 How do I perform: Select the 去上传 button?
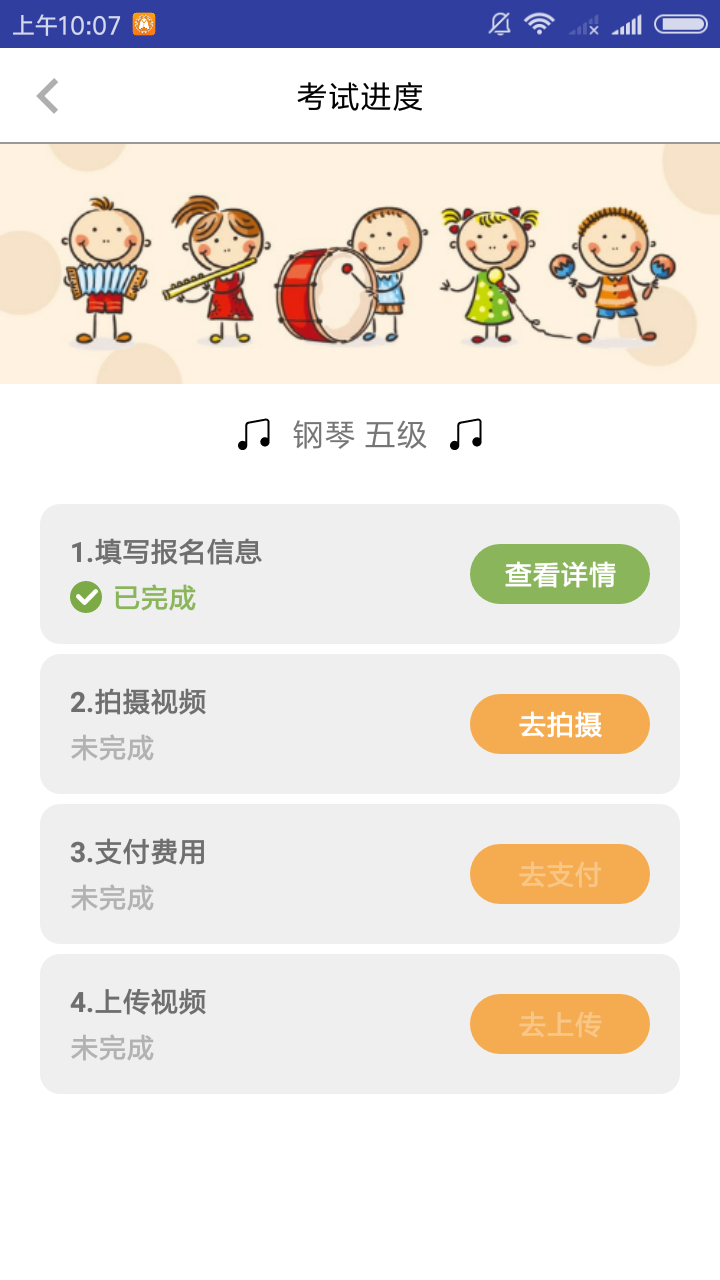(560, 1024)
